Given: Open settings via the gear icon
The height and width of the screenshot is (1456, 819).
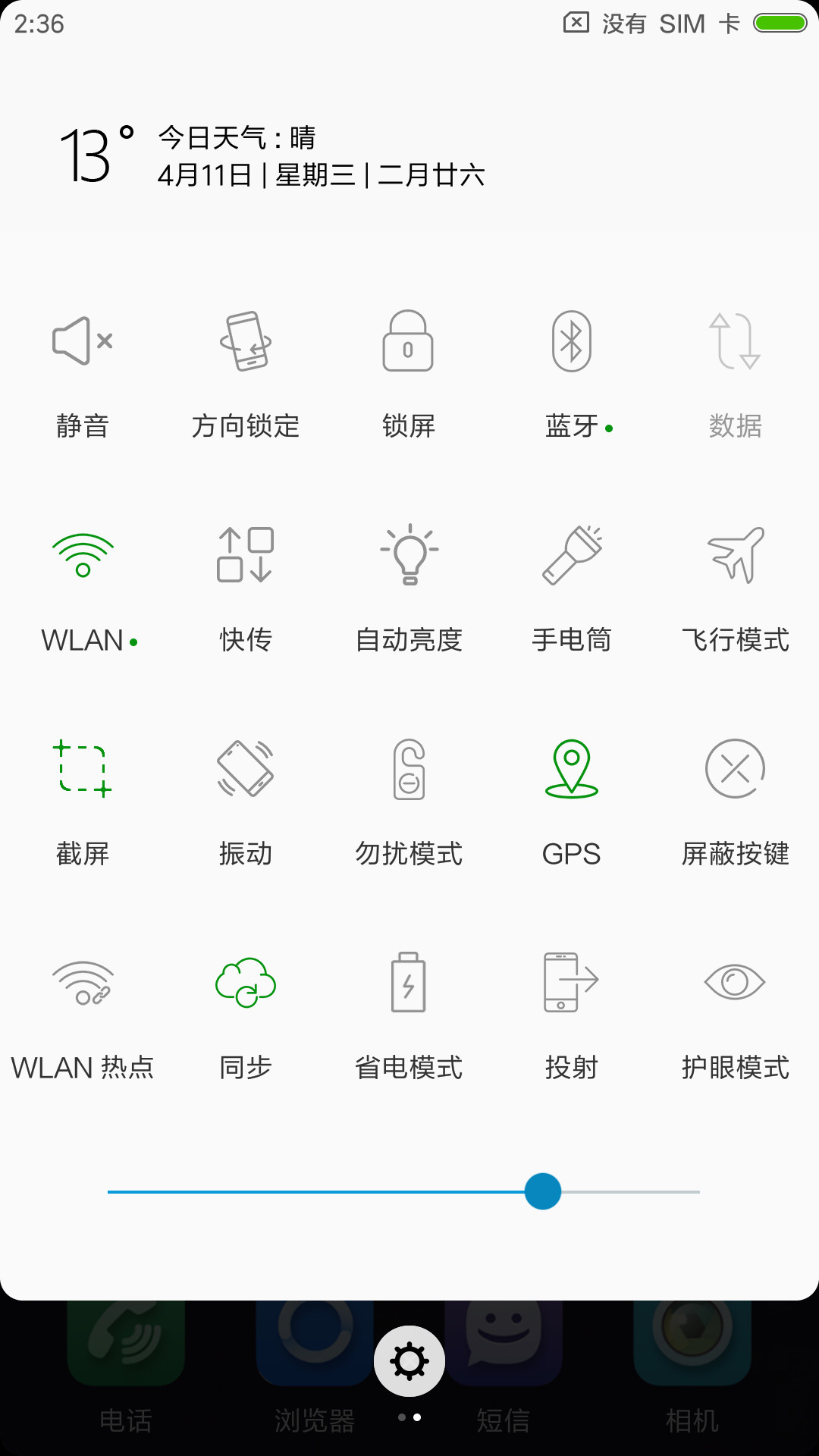Looking at the screenshot, I should click(409, 1361).
